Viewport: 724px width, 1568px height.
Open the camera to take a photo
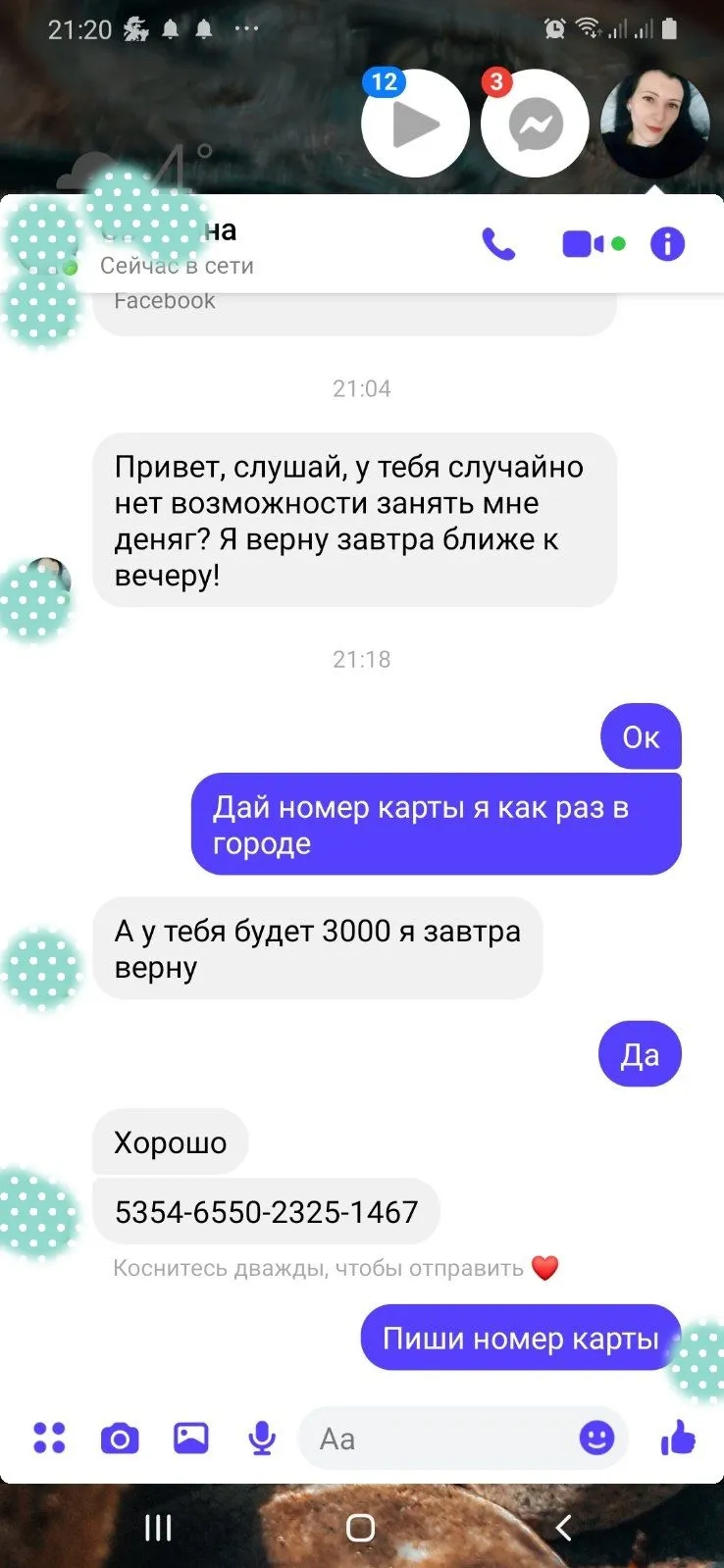120,1439
